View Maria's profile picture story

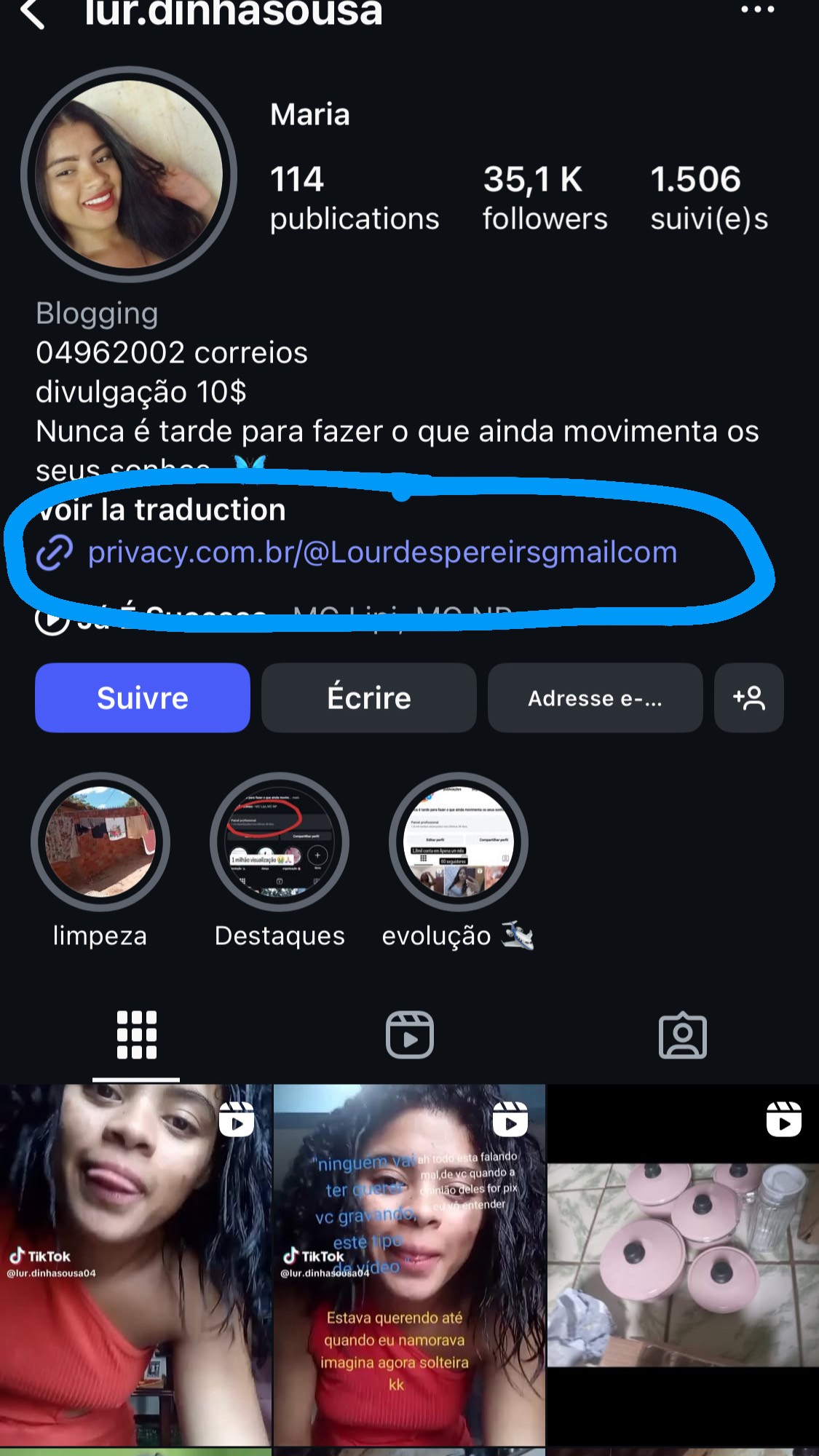tap(129, 174)
